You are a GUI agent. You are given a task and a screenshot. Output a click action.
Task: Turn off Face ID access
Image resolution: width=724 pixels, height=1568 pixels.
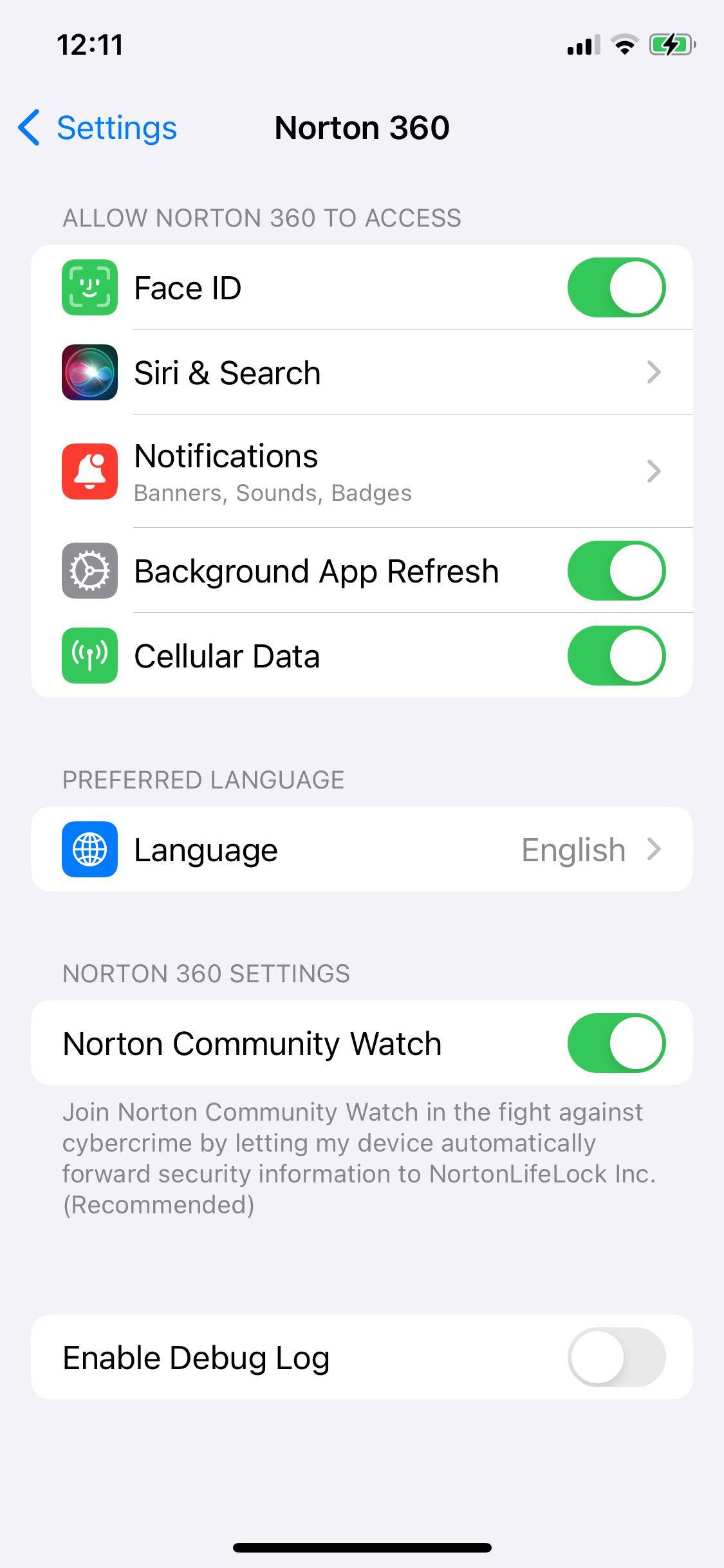click(x=616, y=288)
